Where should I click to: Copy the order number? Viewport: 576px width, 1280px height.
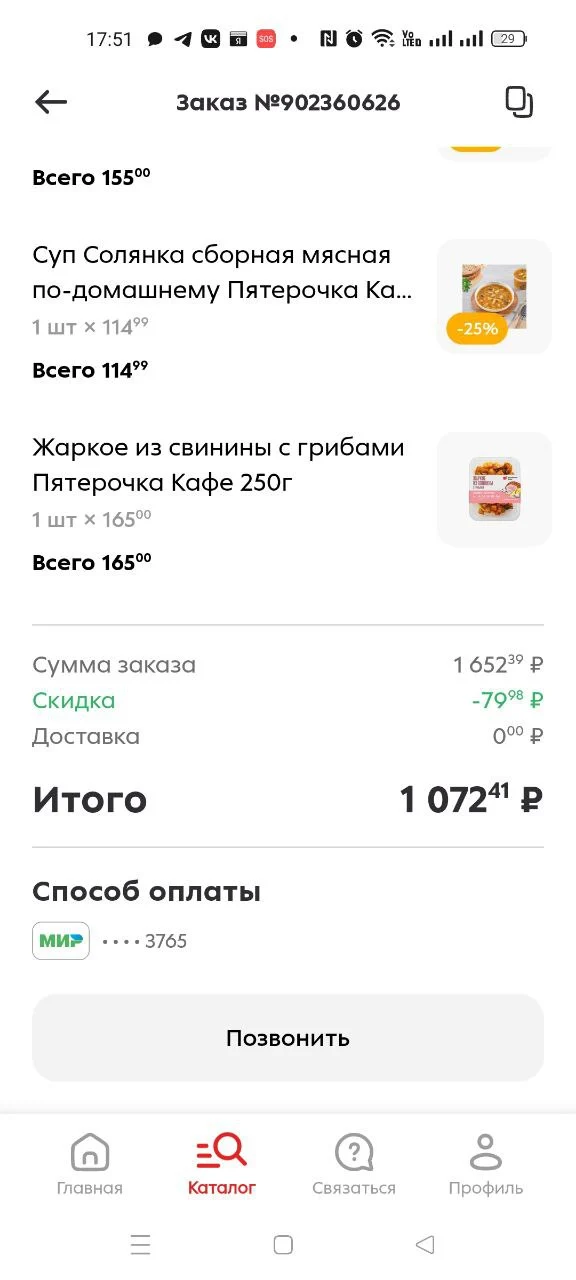coord(519,102)
